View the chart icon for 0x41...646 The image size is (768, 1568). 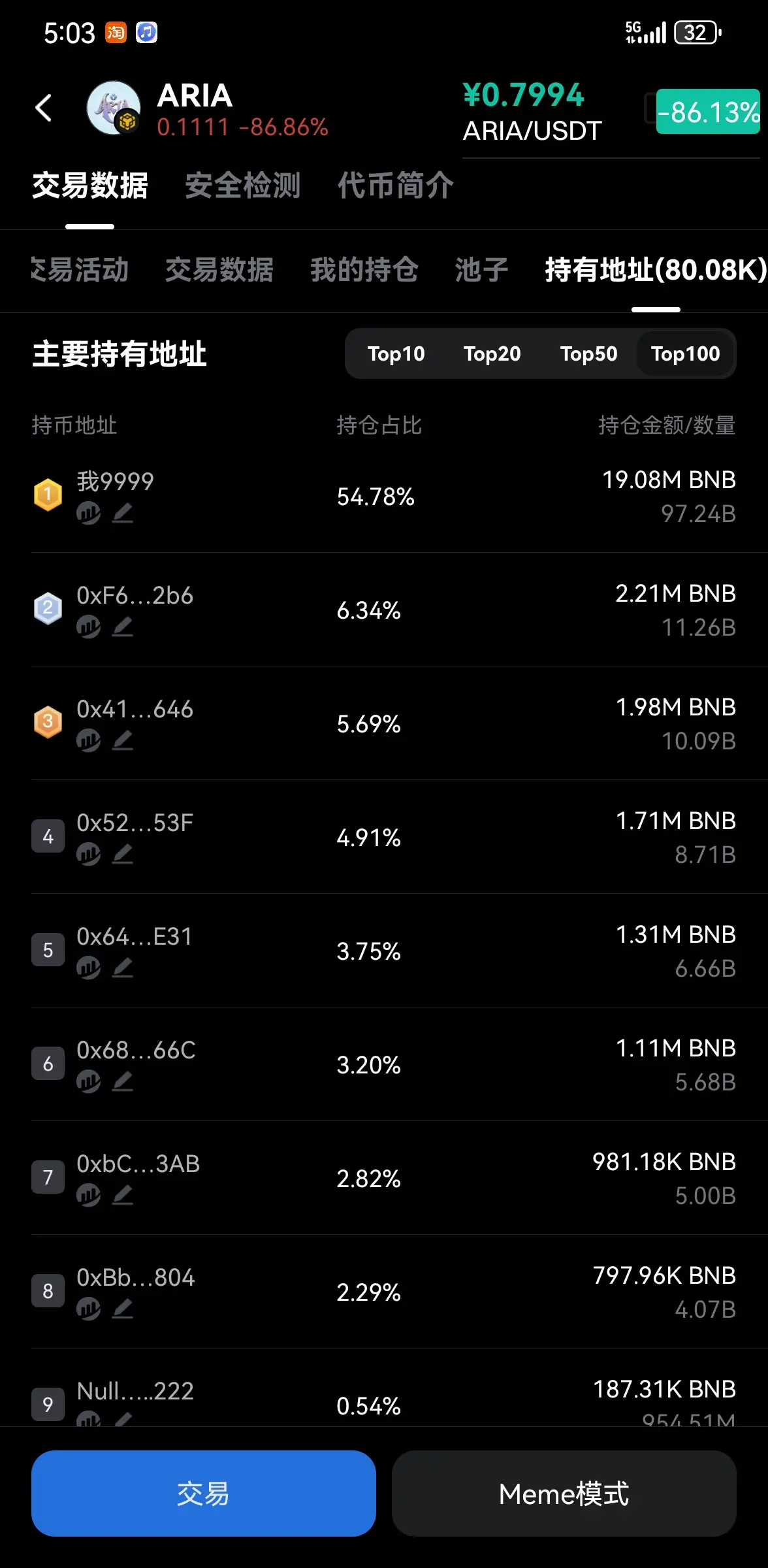point(88,740)
